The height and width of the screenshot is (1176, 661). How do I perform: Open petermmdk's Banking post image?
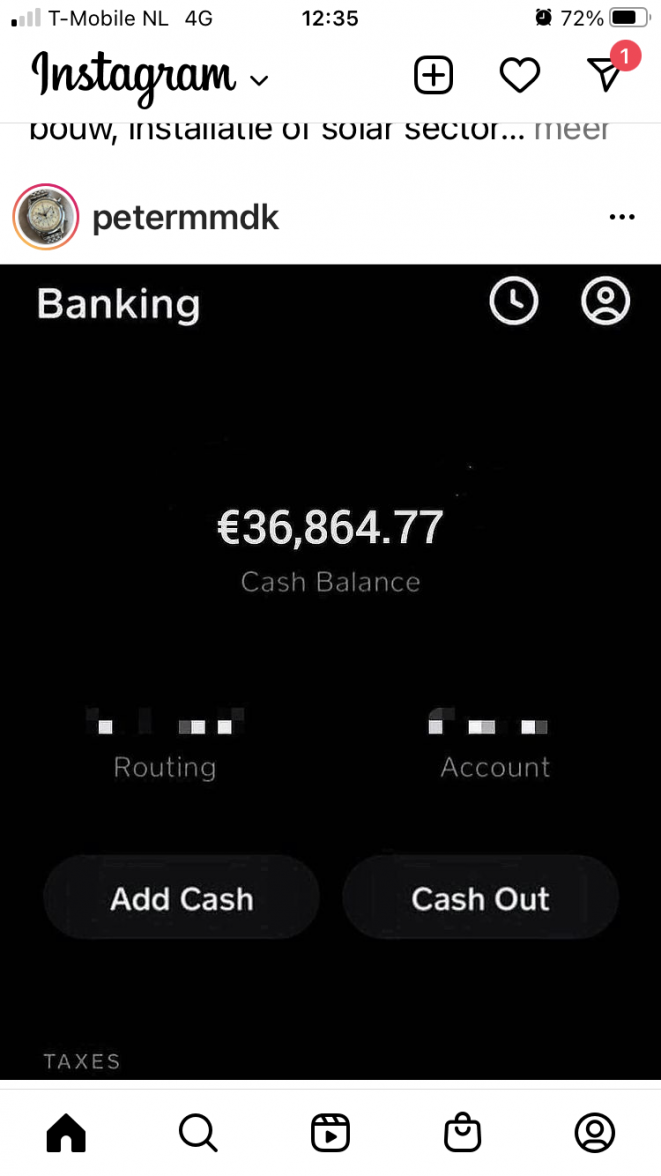tap(330, 670)
